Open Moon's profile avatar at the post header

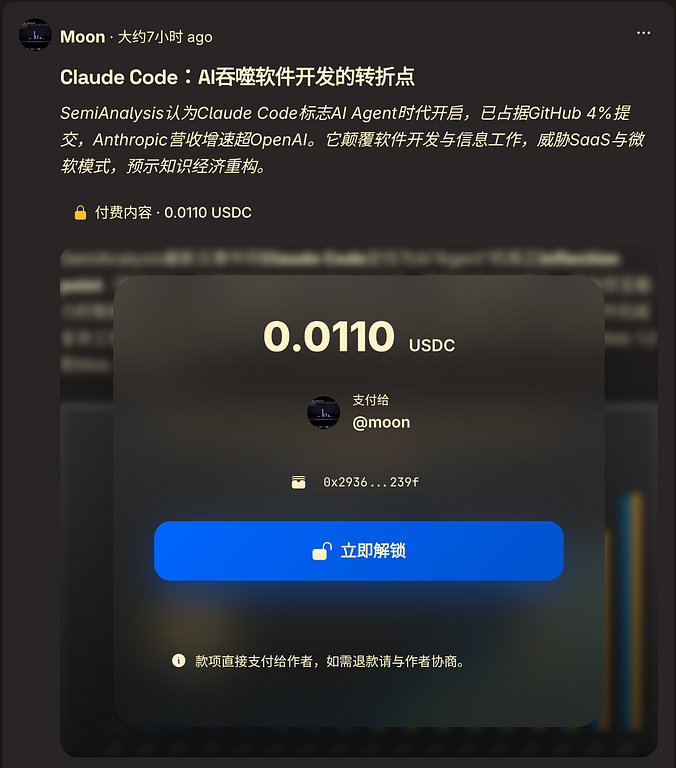(35, 35)
